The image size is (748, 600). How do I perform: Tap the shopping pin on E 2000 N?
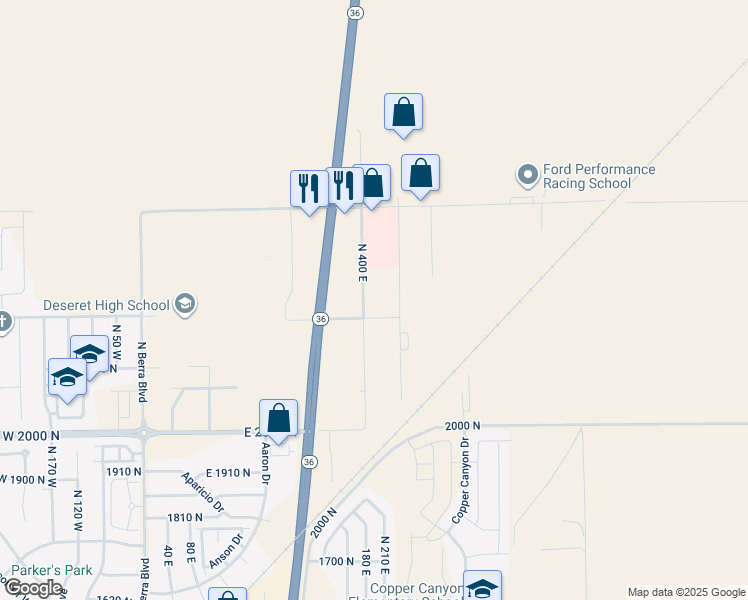click(278, 418)
